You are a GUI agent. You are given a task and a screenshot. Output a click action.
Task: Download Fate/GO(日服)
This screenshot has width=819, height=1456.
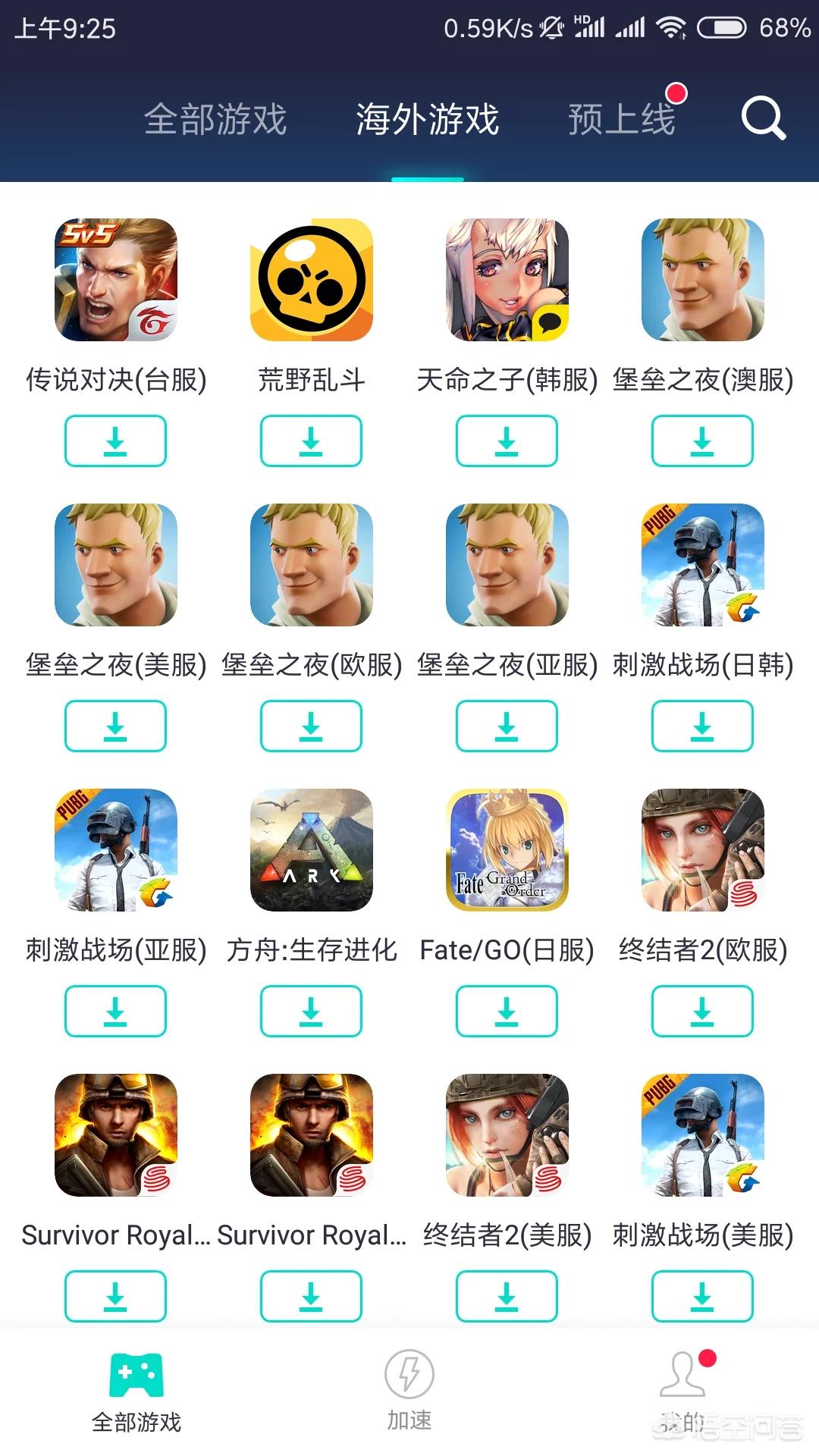[507, 1011]
